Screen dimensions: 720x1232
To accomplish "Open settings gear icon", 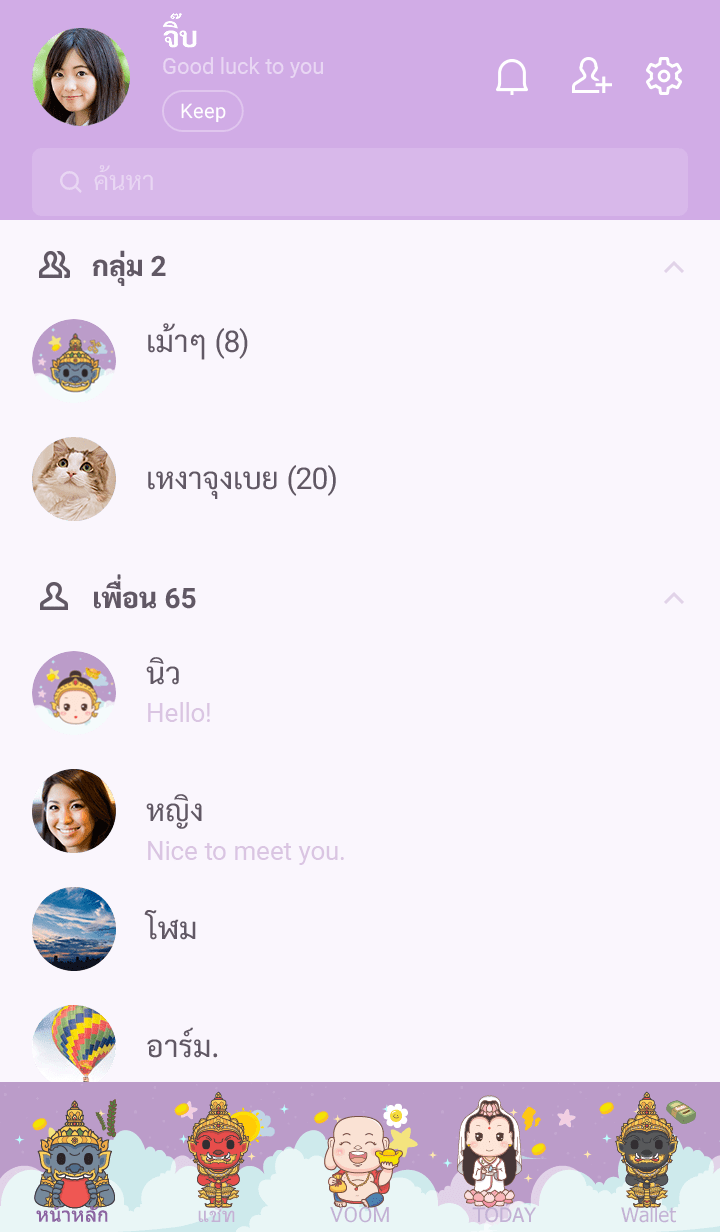I will tap(664, 77).
